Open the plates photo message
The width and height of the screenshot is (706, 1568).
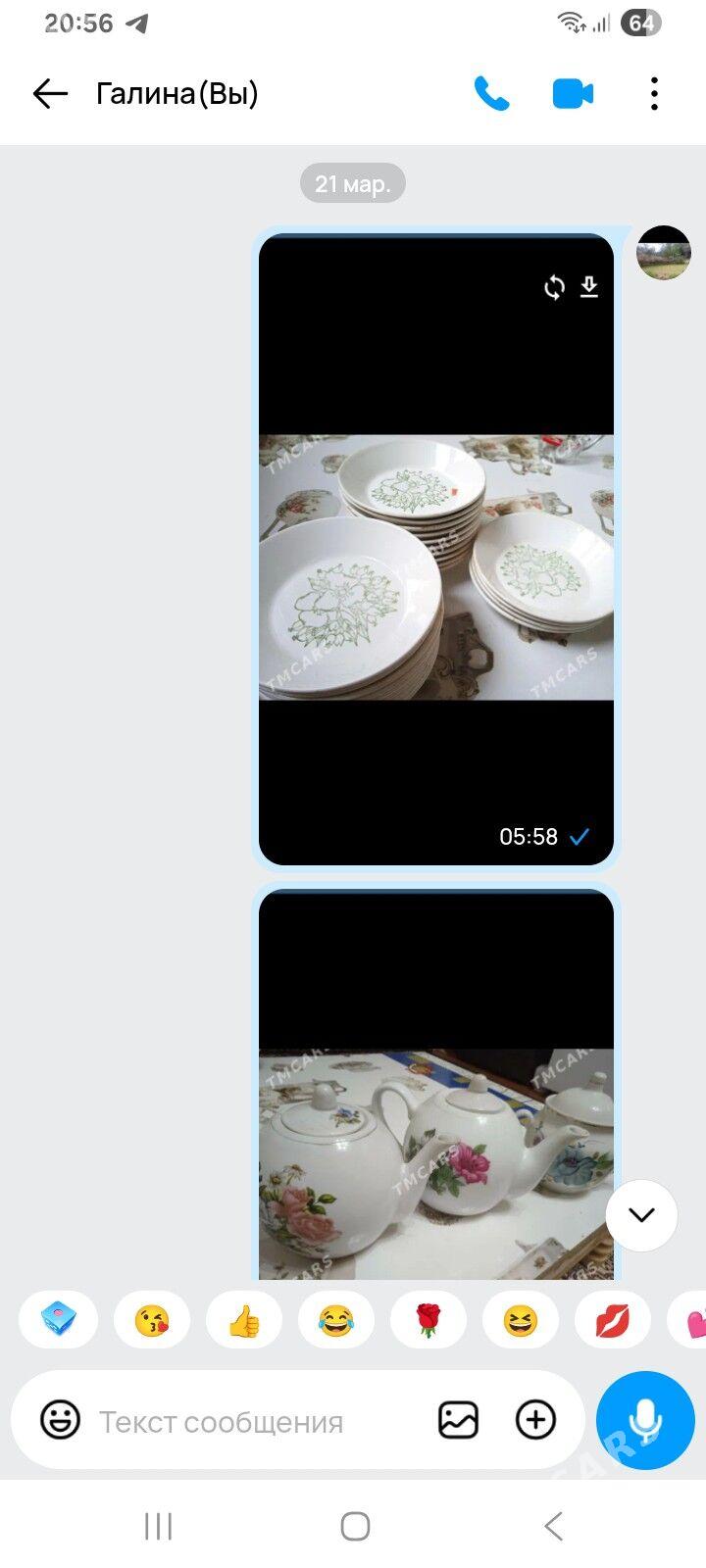tap(436, 566)
